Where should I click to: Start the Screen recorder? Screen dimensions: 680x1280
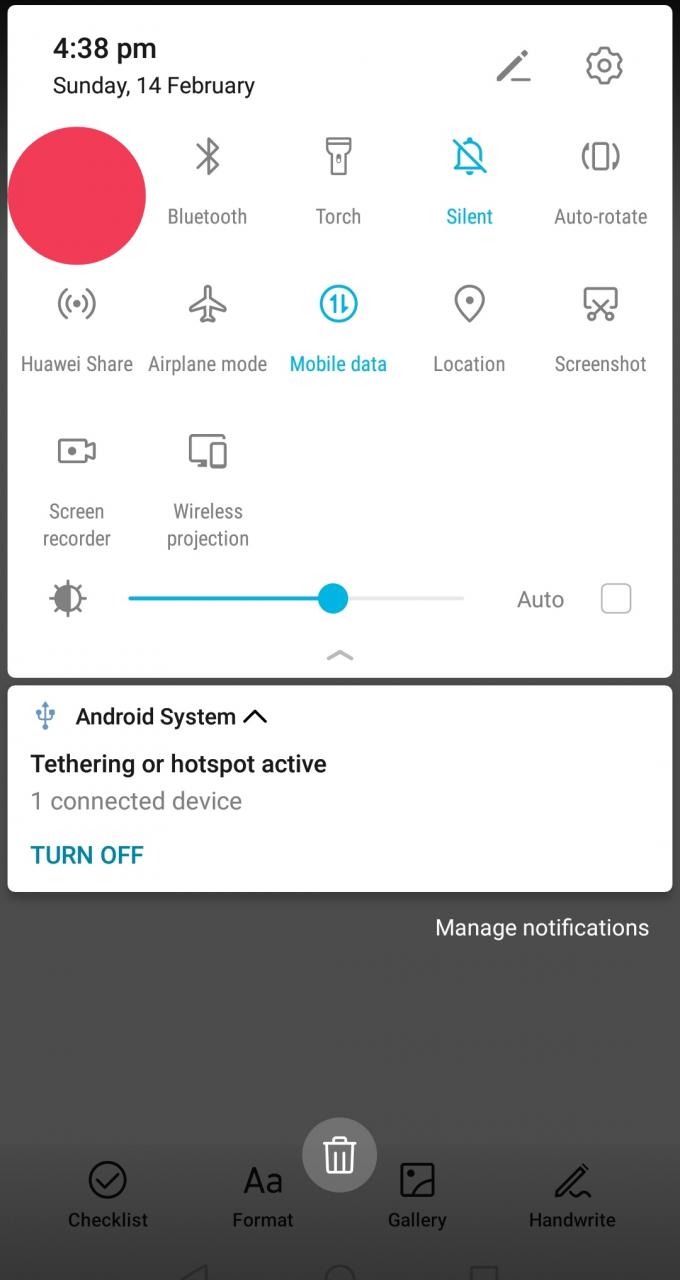tap(76, 451)
